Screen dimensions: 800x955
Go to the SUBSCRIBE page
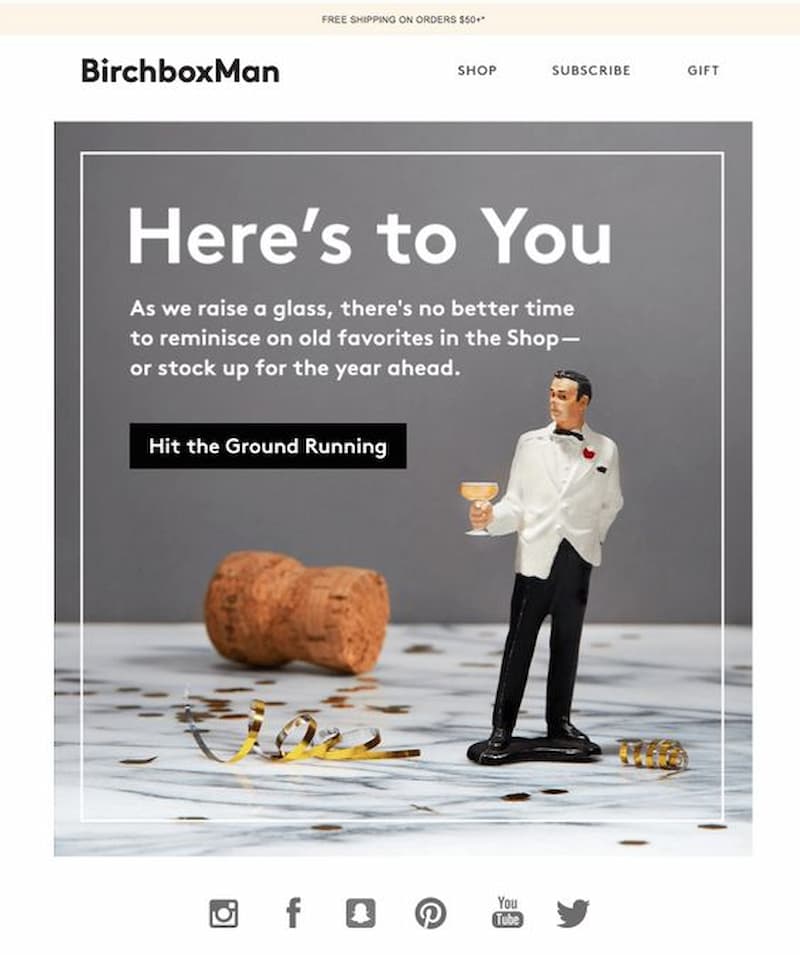pos(591,71)
